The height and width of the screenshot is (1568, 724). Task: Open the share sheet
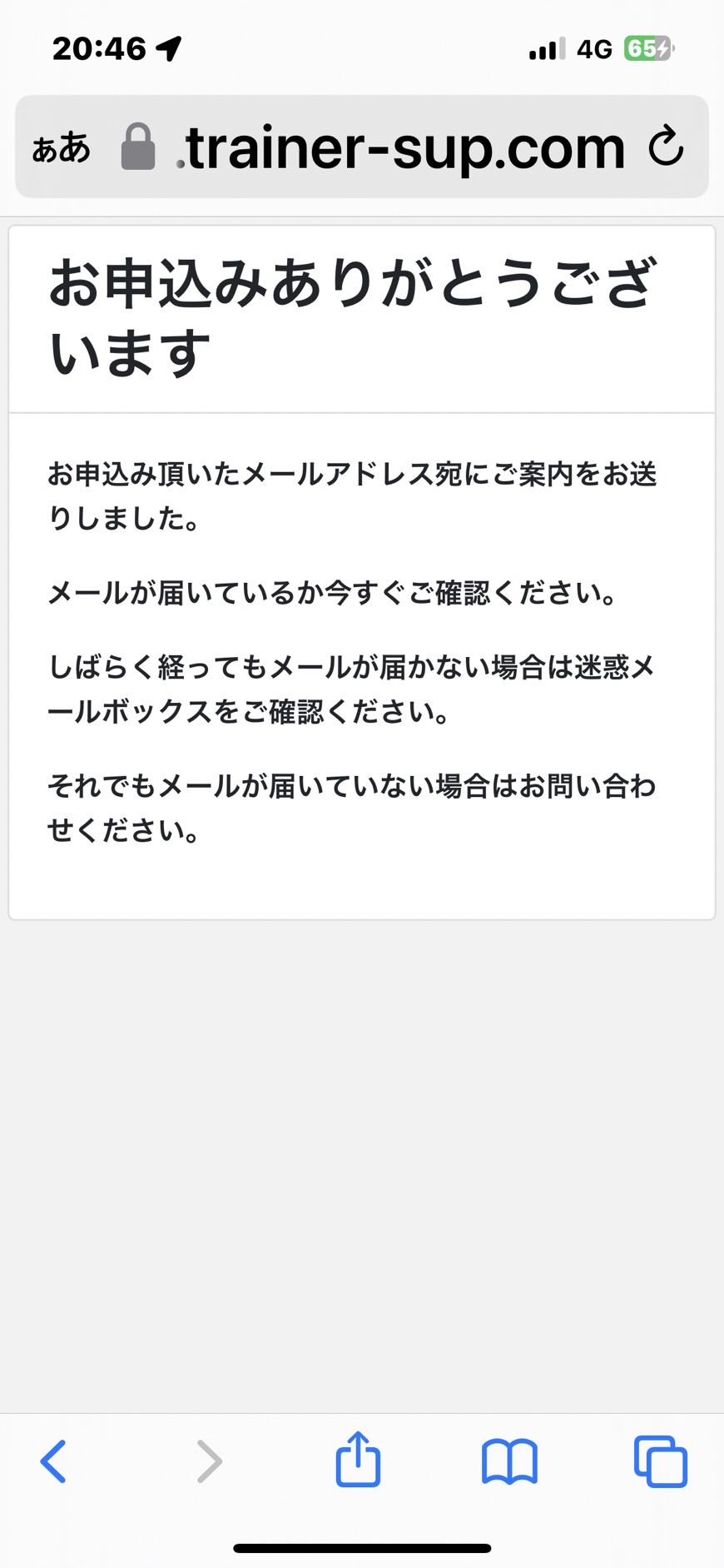click(358, 1459)
